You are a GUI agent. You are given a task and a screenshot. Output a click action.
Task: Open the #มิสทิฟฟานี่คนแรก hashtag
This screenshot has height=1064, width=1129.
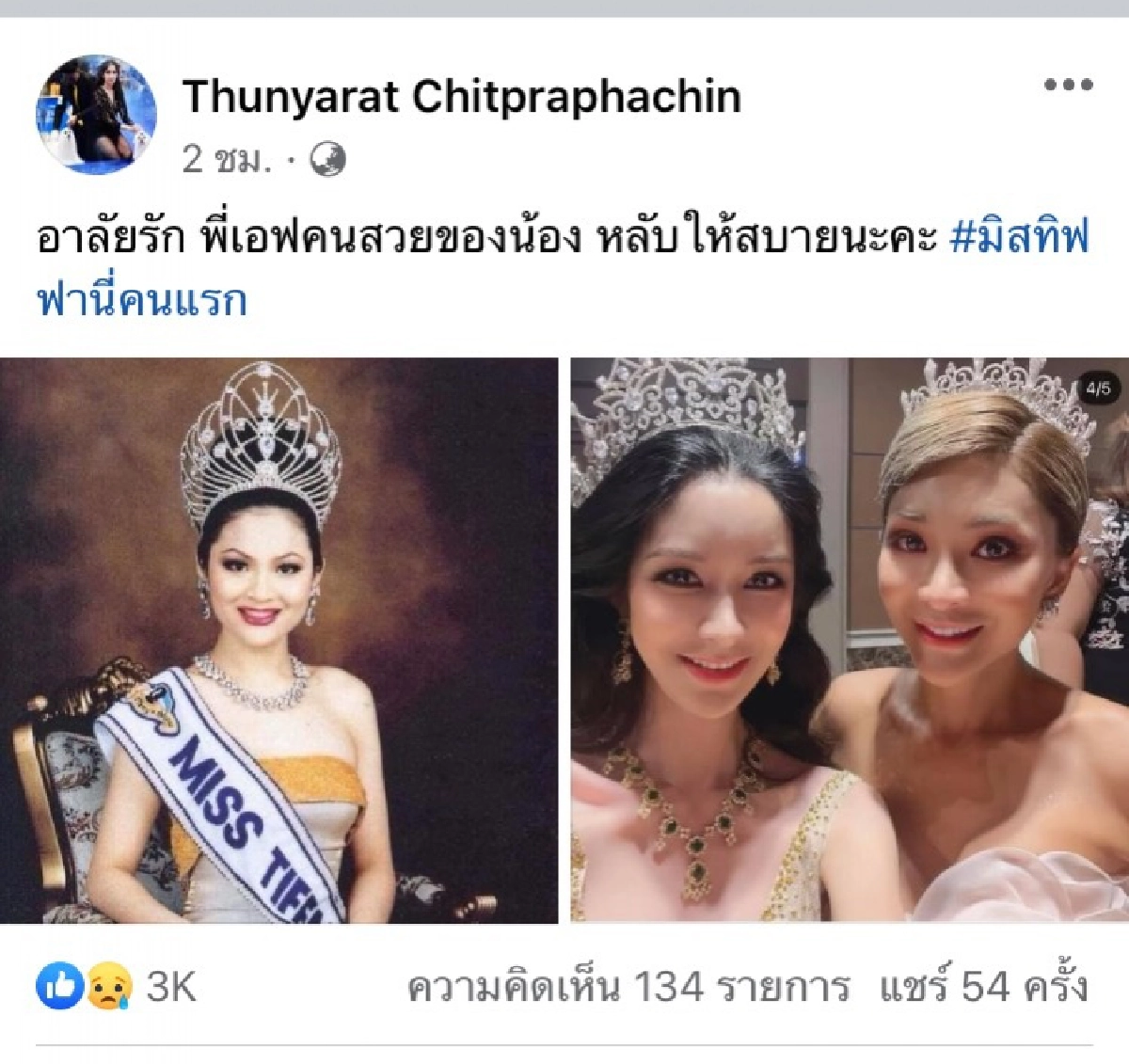[x=1019, y=237]
